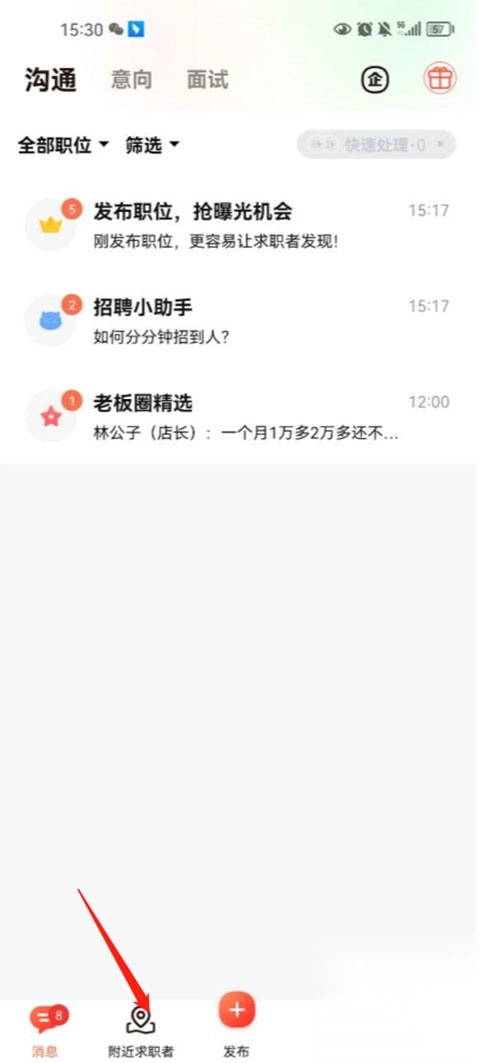Open the 发布职位,抢曝光机会 message
Viewport: 480px width, 1063px height.
pos(240,225)
